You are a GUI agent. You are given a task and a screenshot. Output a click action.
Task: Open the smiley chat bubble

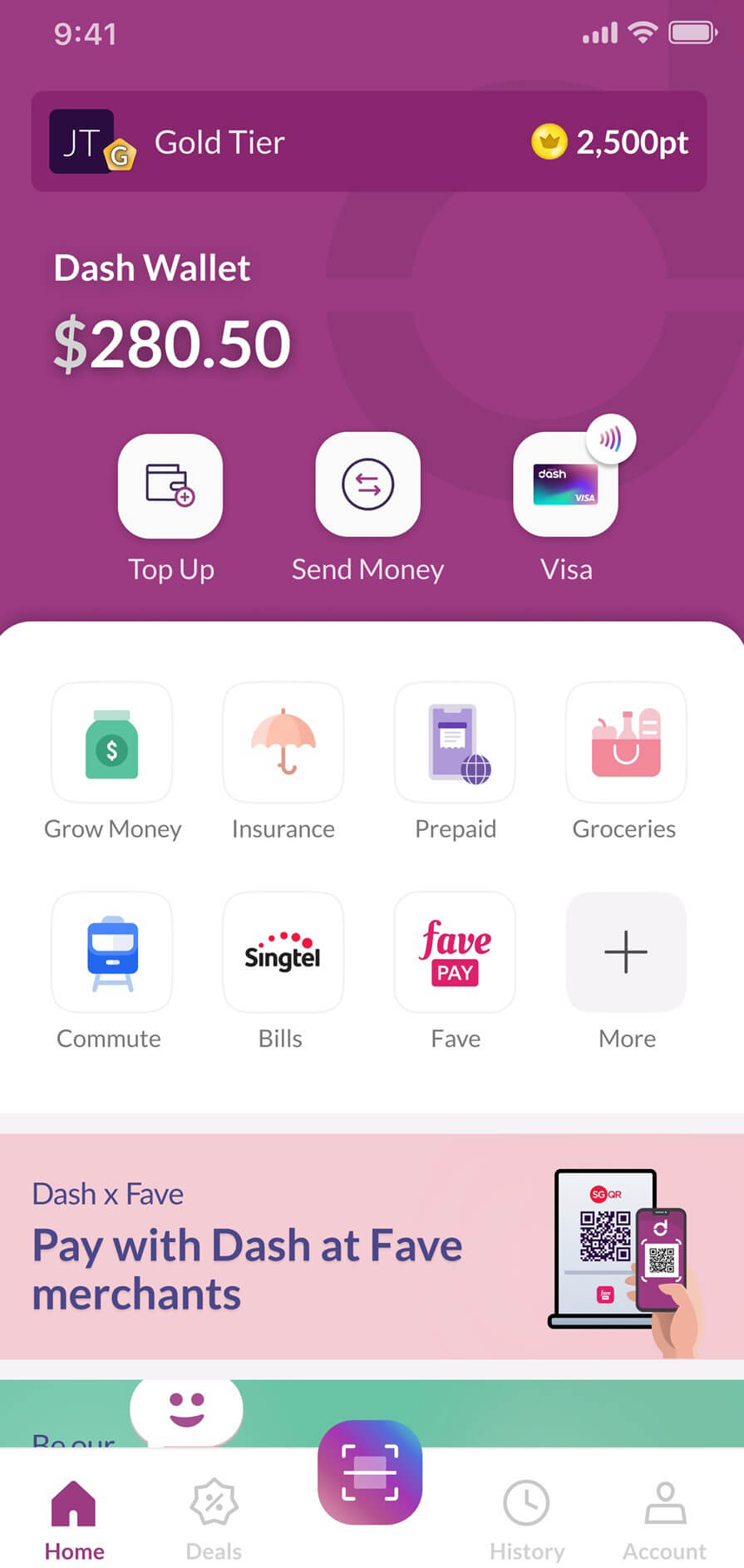tap(186, 1410)
